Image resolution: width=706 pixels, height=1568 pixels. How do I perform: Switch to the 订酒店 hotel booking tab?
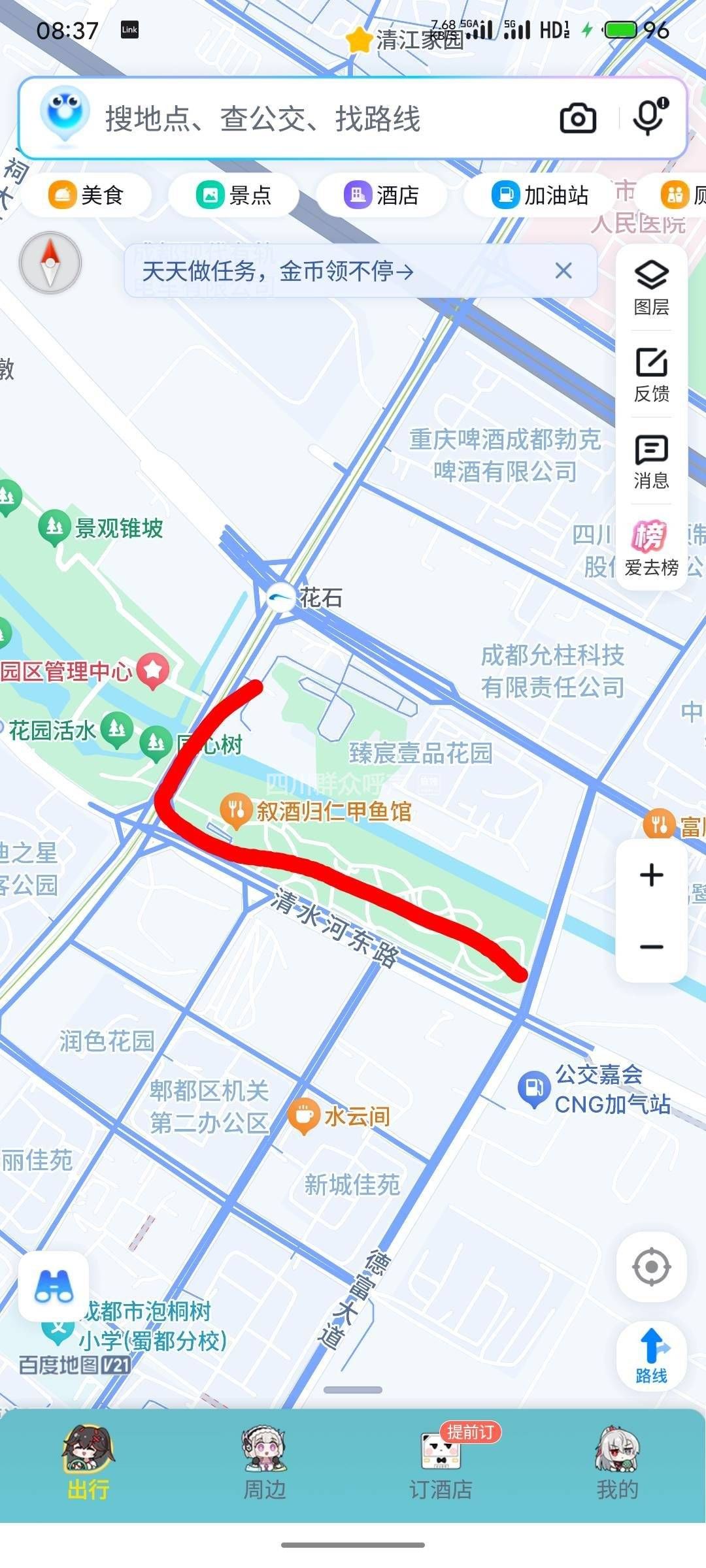441,1463
